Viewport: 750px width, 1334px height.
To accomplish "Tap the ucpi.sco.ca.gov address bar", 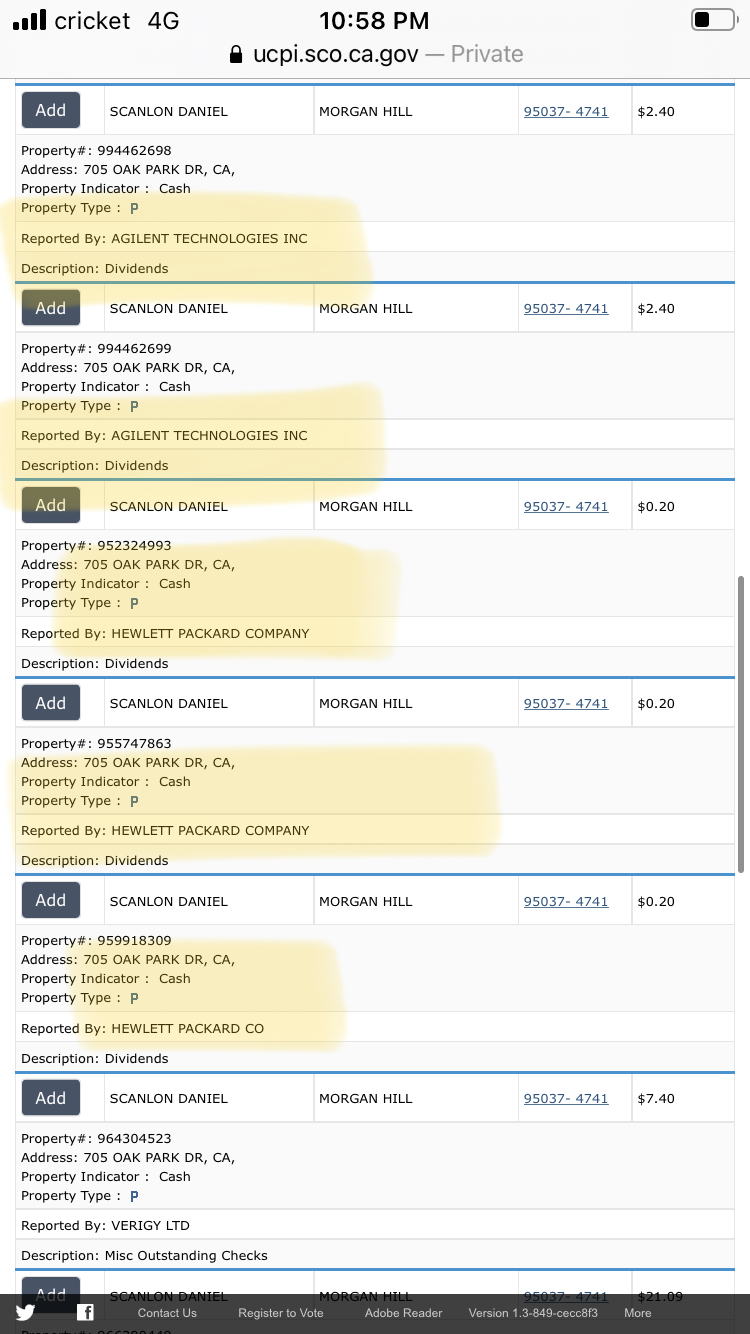I will pyautogui.click(x=376, y=54).
